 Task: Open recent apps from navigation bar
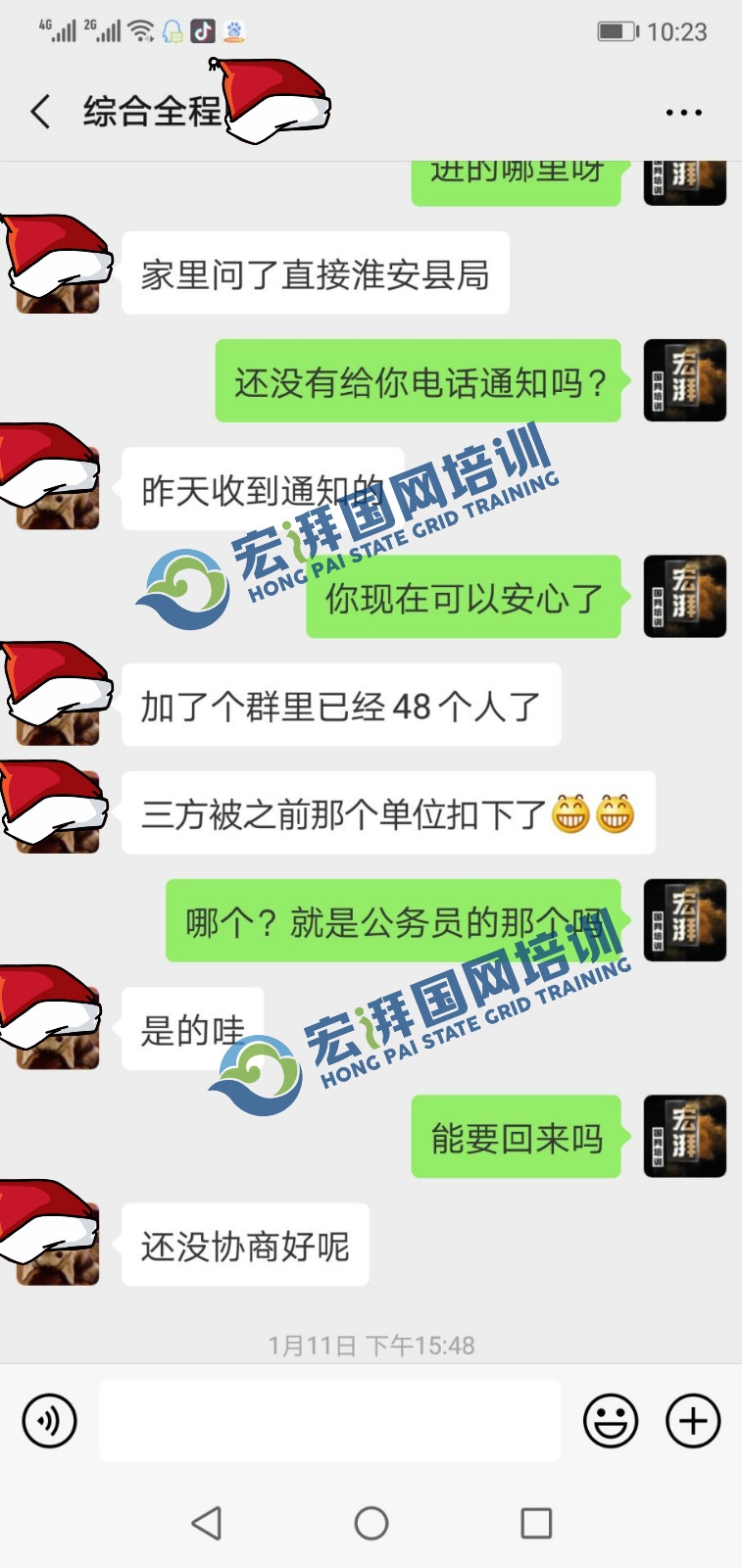(x=535, y=1523)
